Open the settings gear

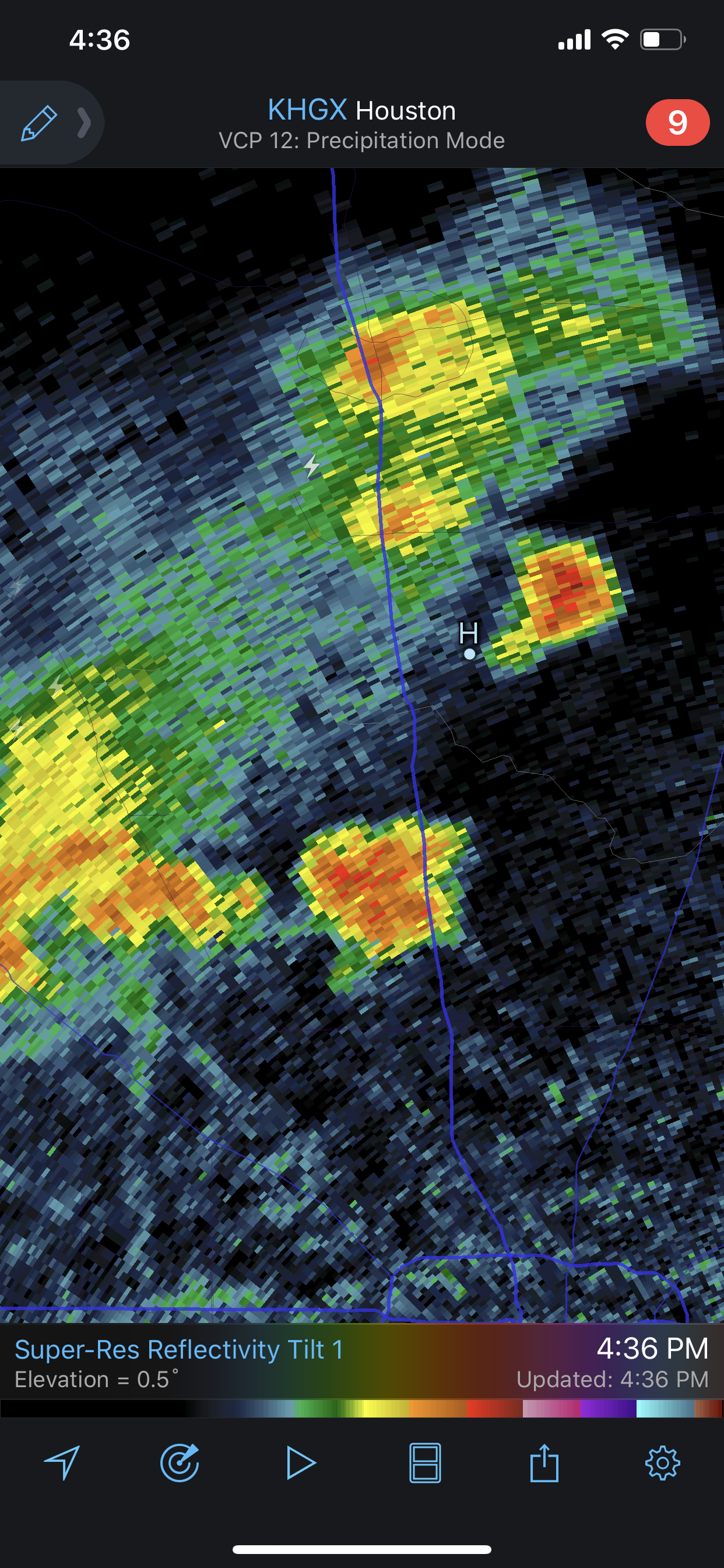point(662,1462)
